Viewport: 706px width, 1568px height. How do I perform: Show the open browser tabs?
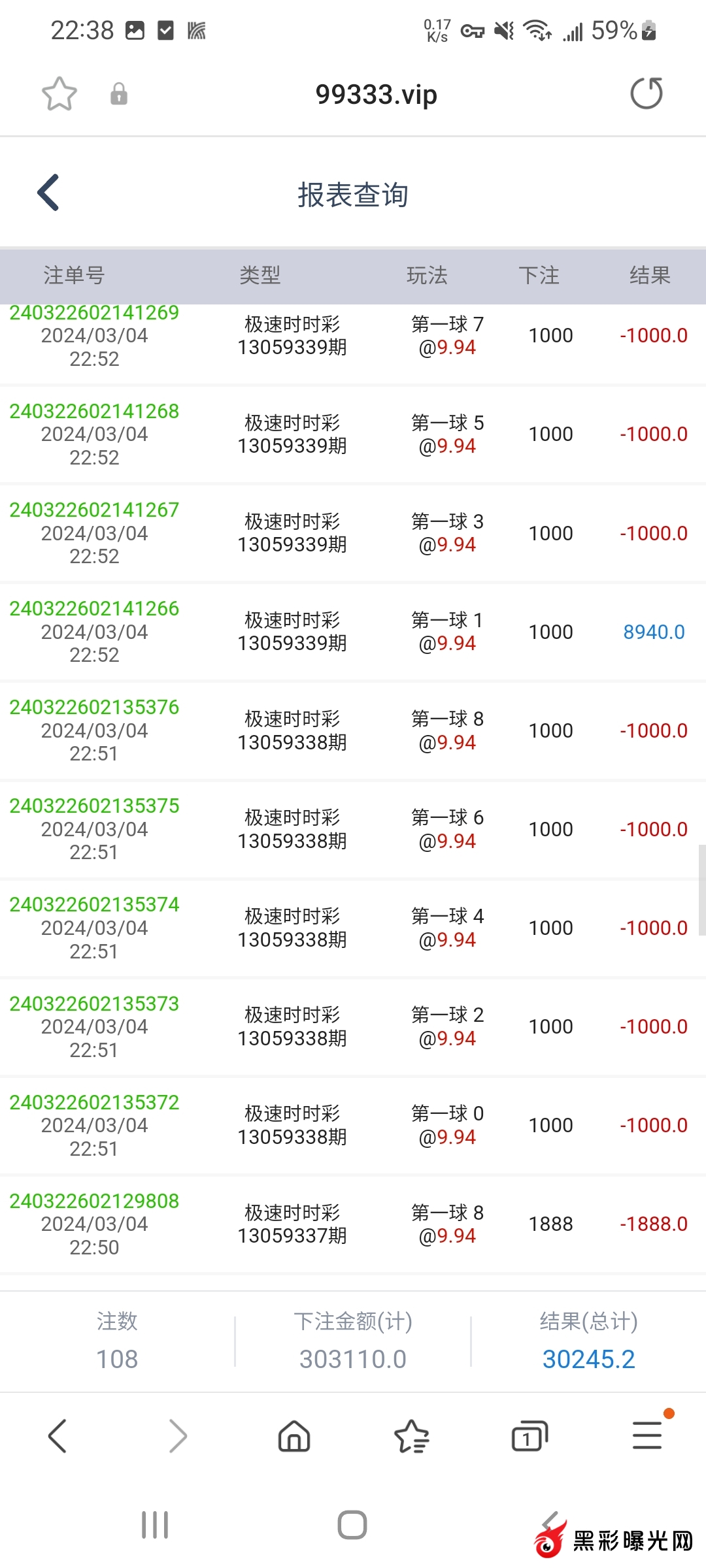click(529, 1436)
